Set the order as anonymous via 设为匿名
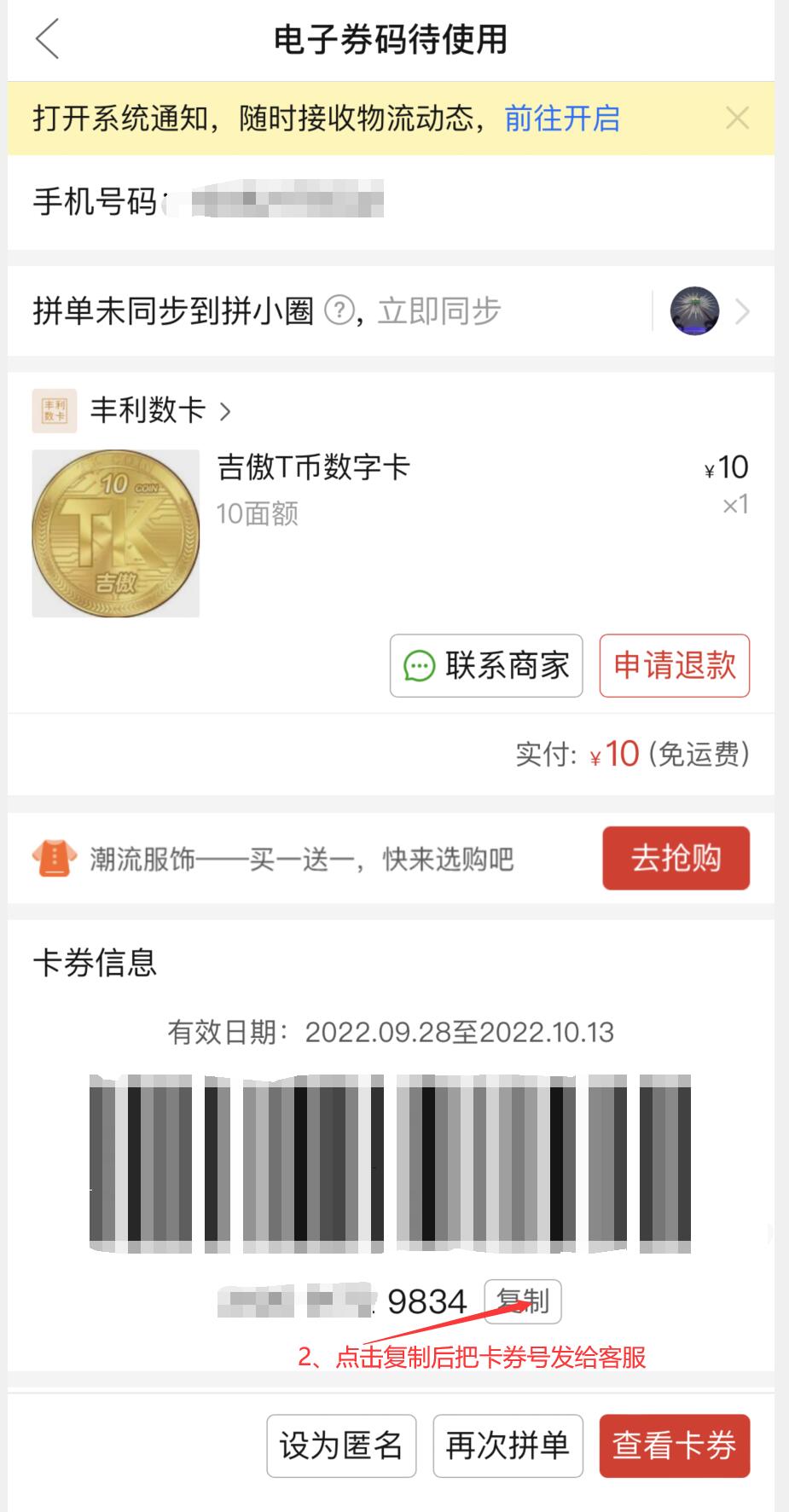789x1512 pixels. coord(341,1445)
